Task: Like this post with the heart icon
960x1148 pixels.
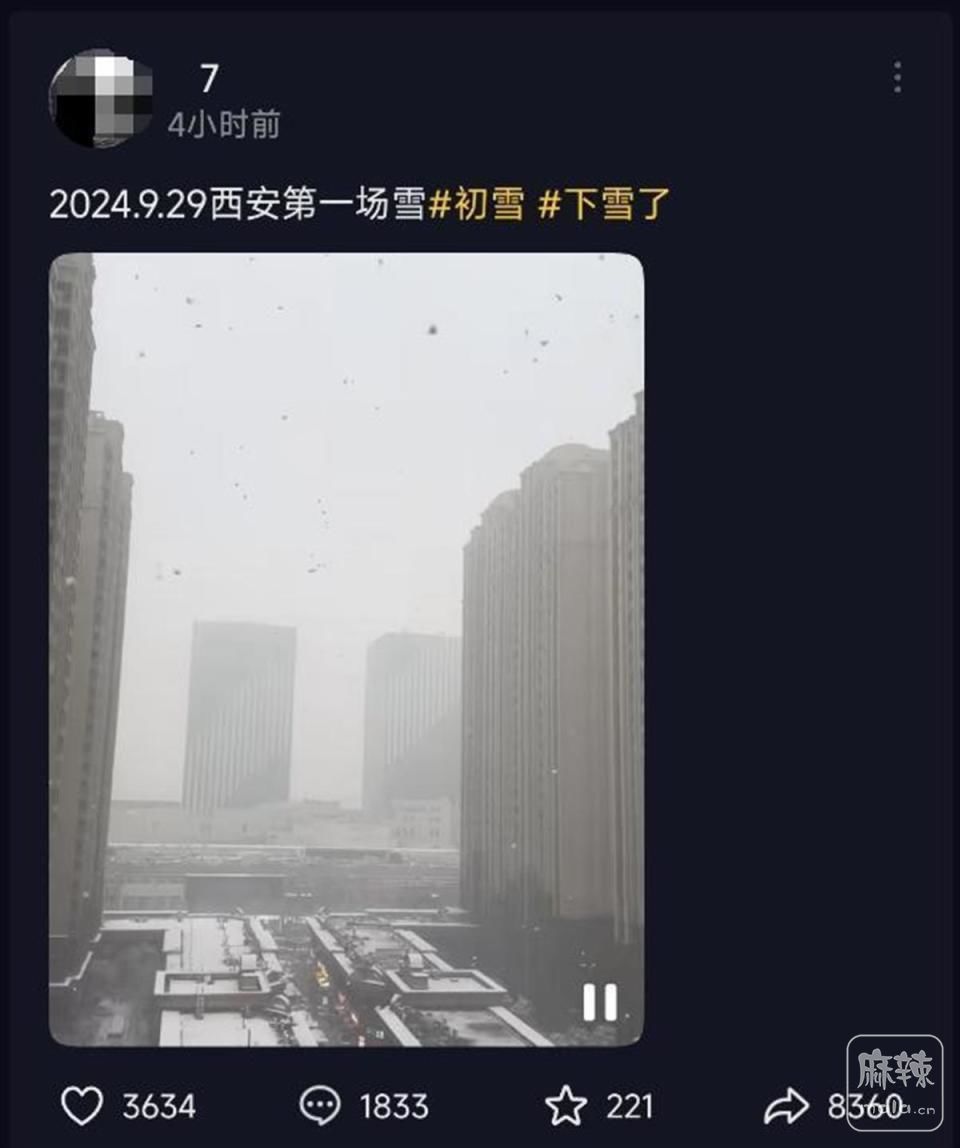Action: 82,1106
